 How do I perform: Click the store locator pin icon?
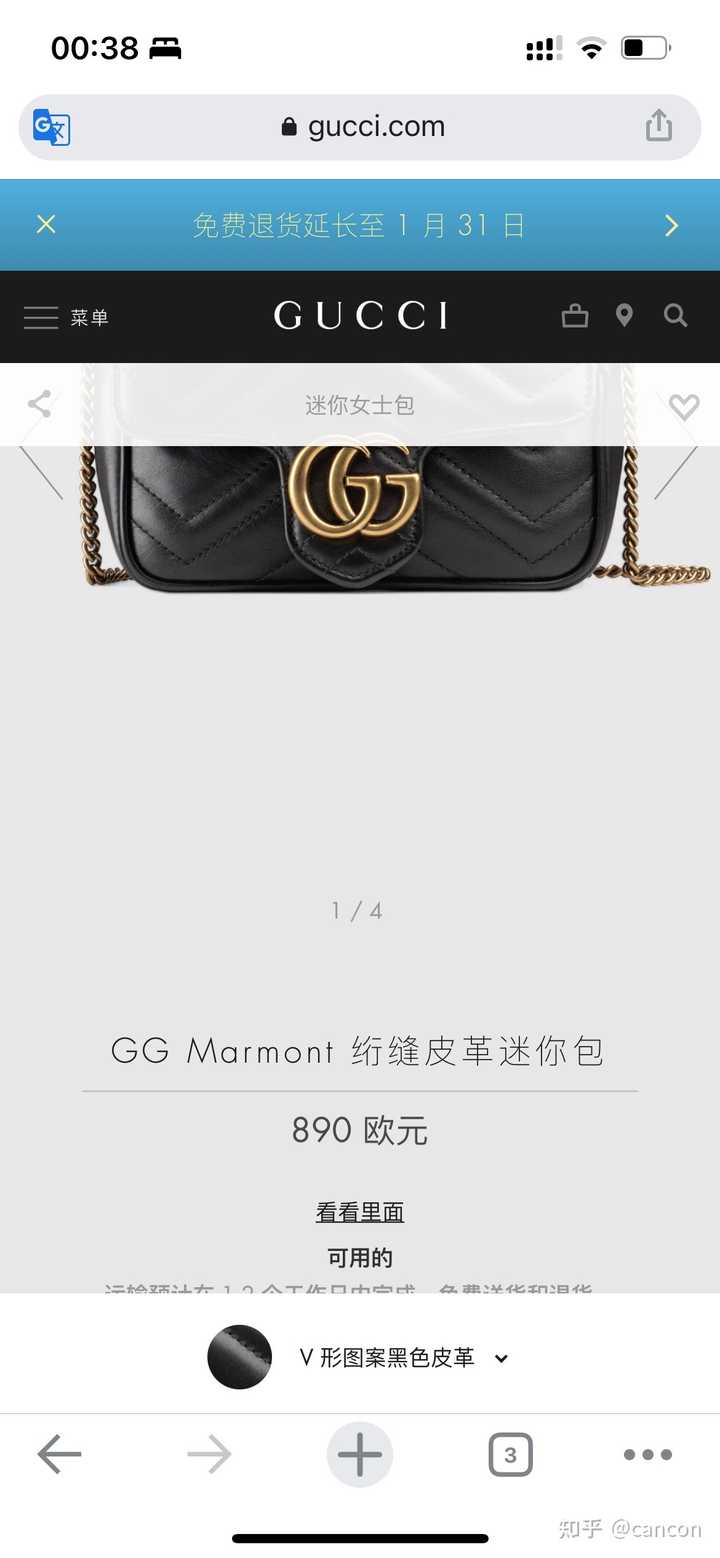click(x=625, y=315)
